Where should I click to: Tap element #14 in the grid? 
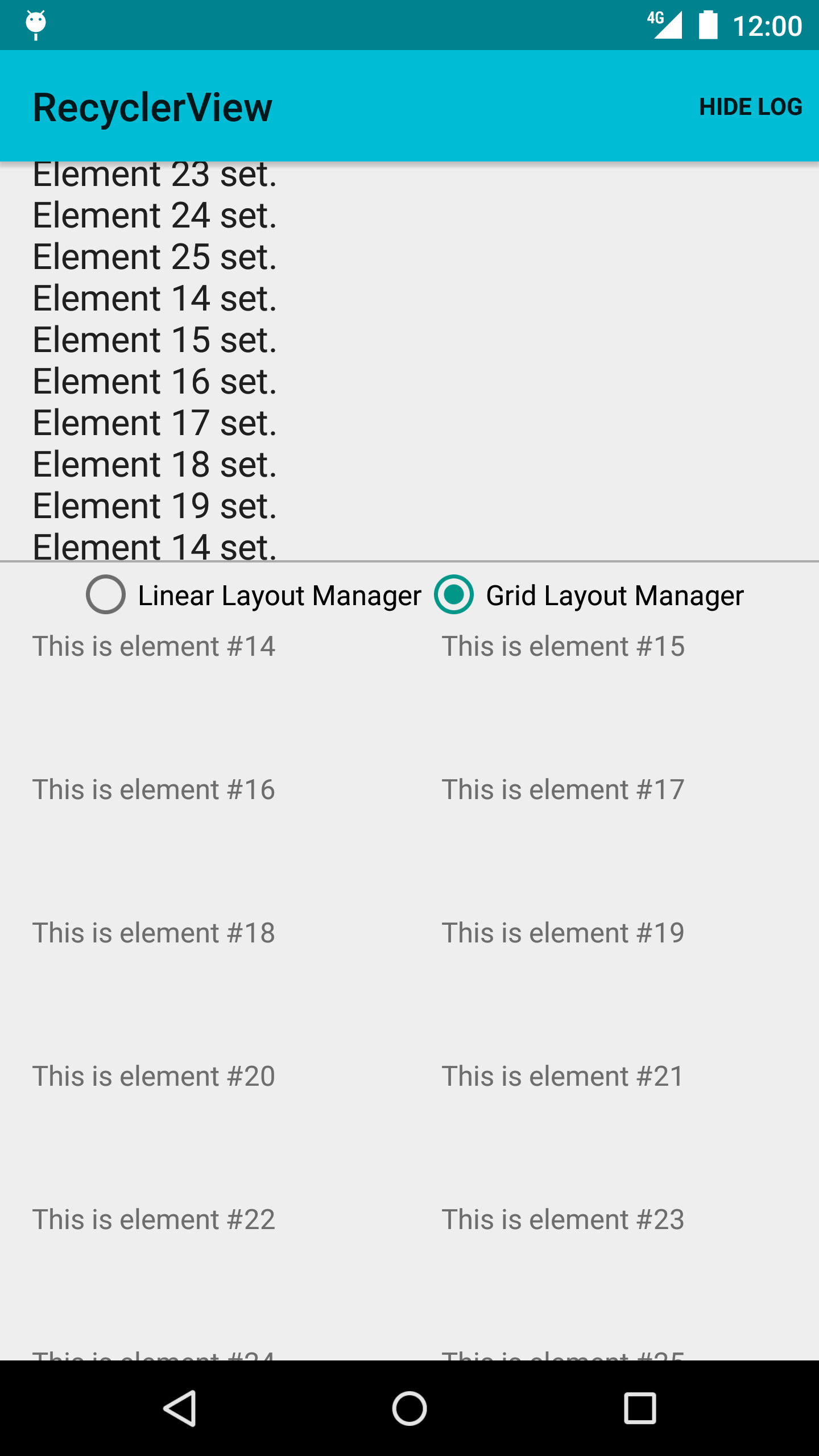(x=154, y=647)
